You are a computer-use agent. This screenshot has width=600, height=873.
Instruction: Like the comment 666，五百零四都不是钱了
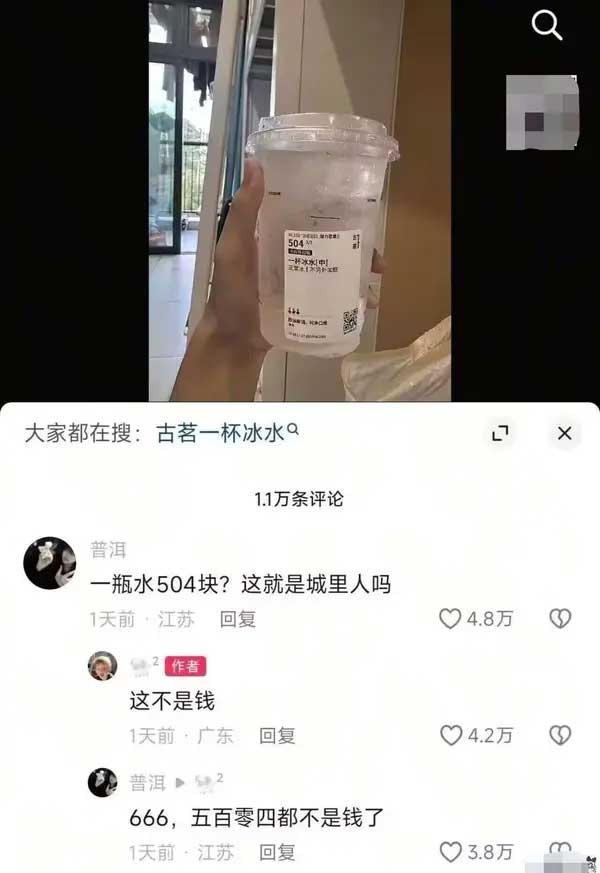coord(451,852)
